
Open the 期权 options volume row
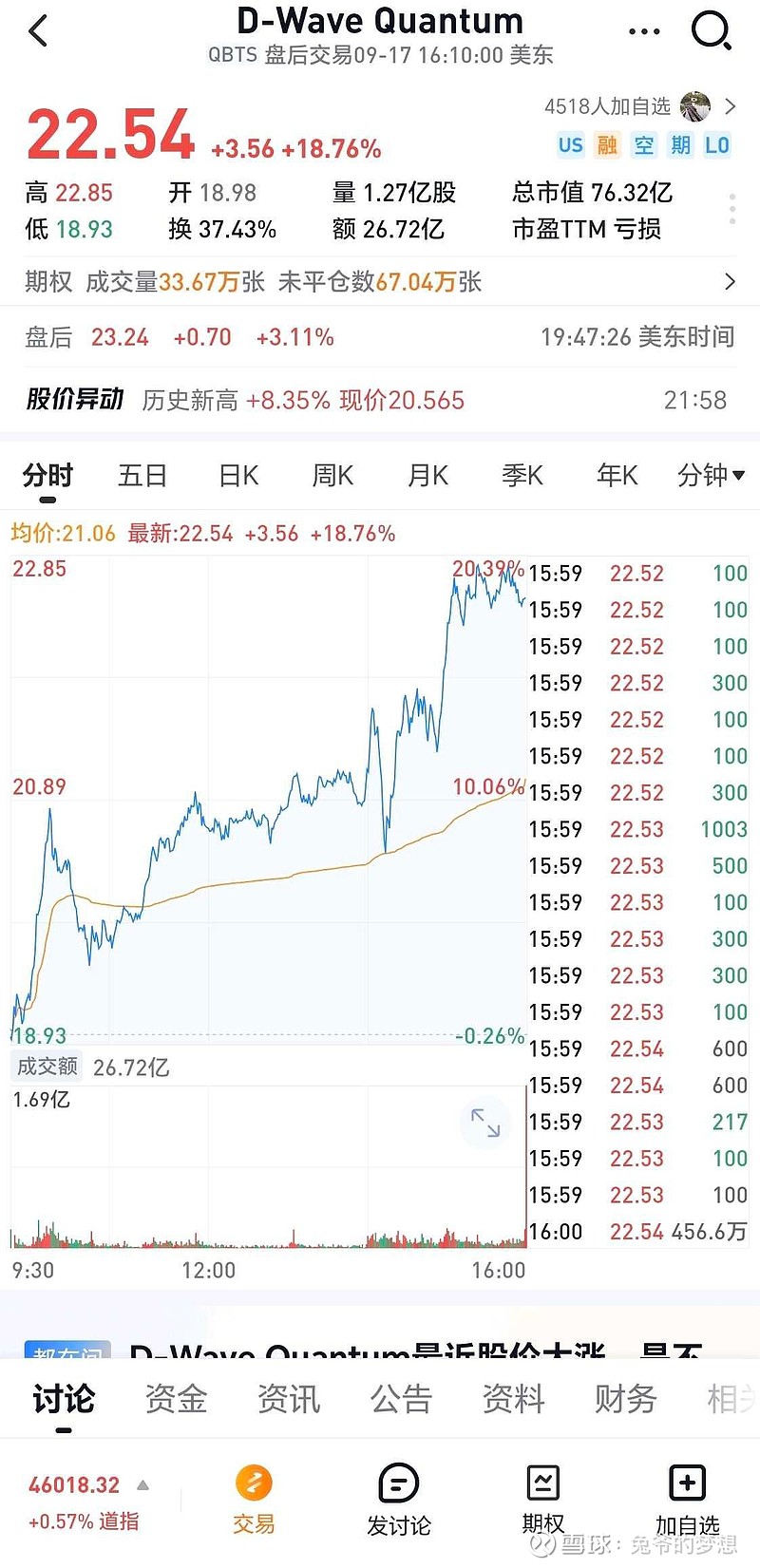coord(380,282)
